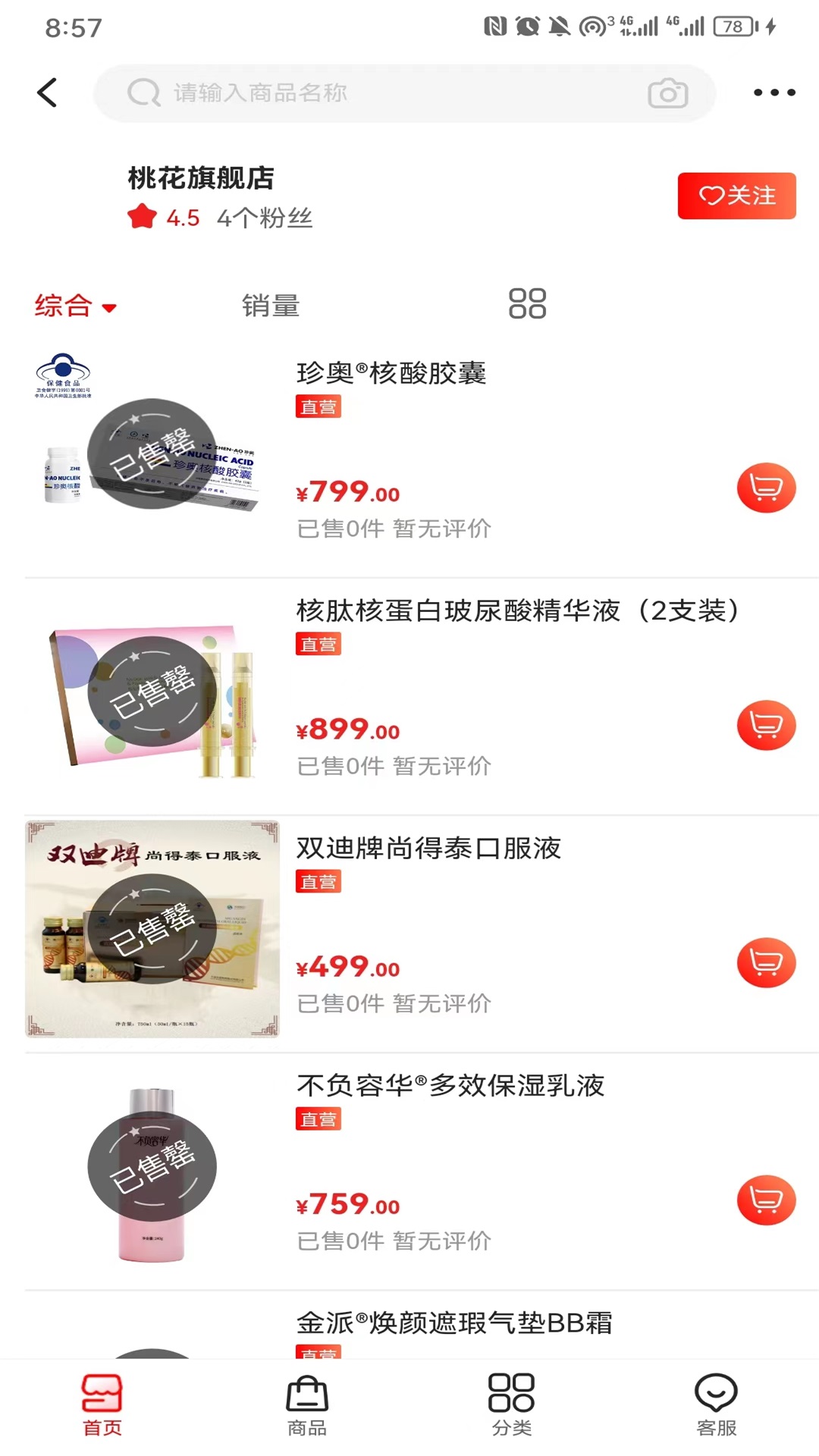The width and height of the screenshot is (819, 1456).
Task: Add 核肽核蛋白玻尿酸精华液 to cart
Action: [766, 725]
